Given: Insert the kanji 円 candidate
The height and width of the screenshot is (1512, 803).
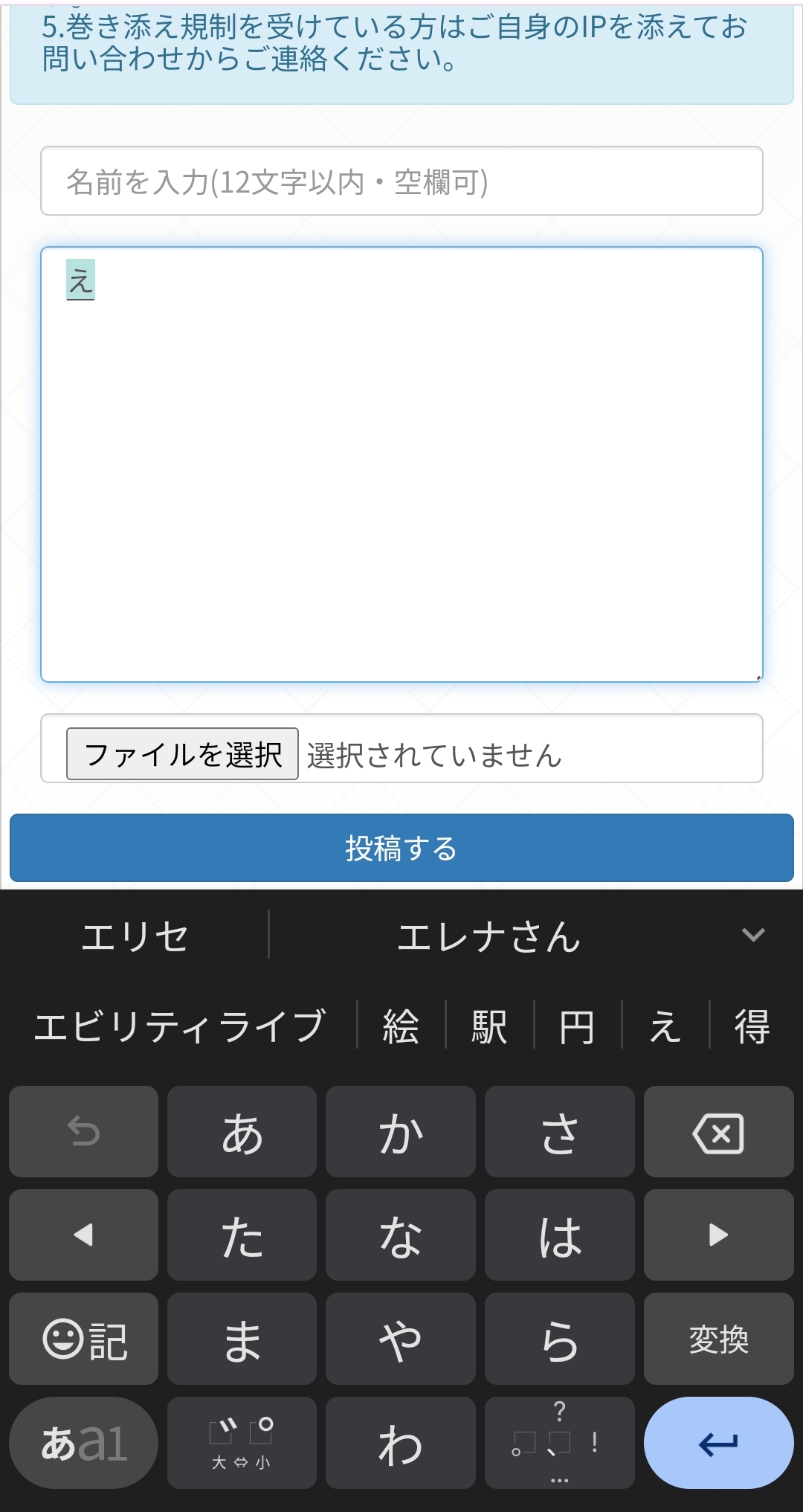Looking at the screenshot, I should click(x=577, y=1026).
